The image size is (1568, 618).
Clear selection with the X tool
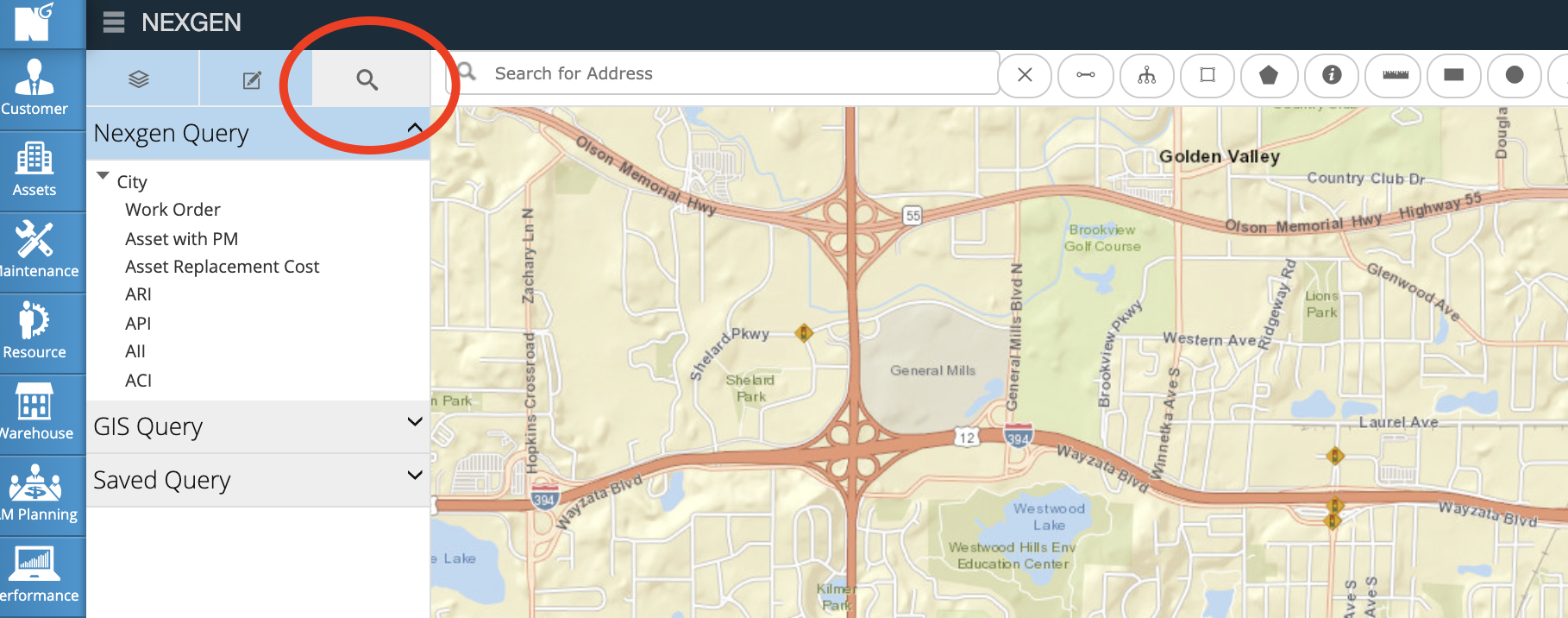point(1025,75)
